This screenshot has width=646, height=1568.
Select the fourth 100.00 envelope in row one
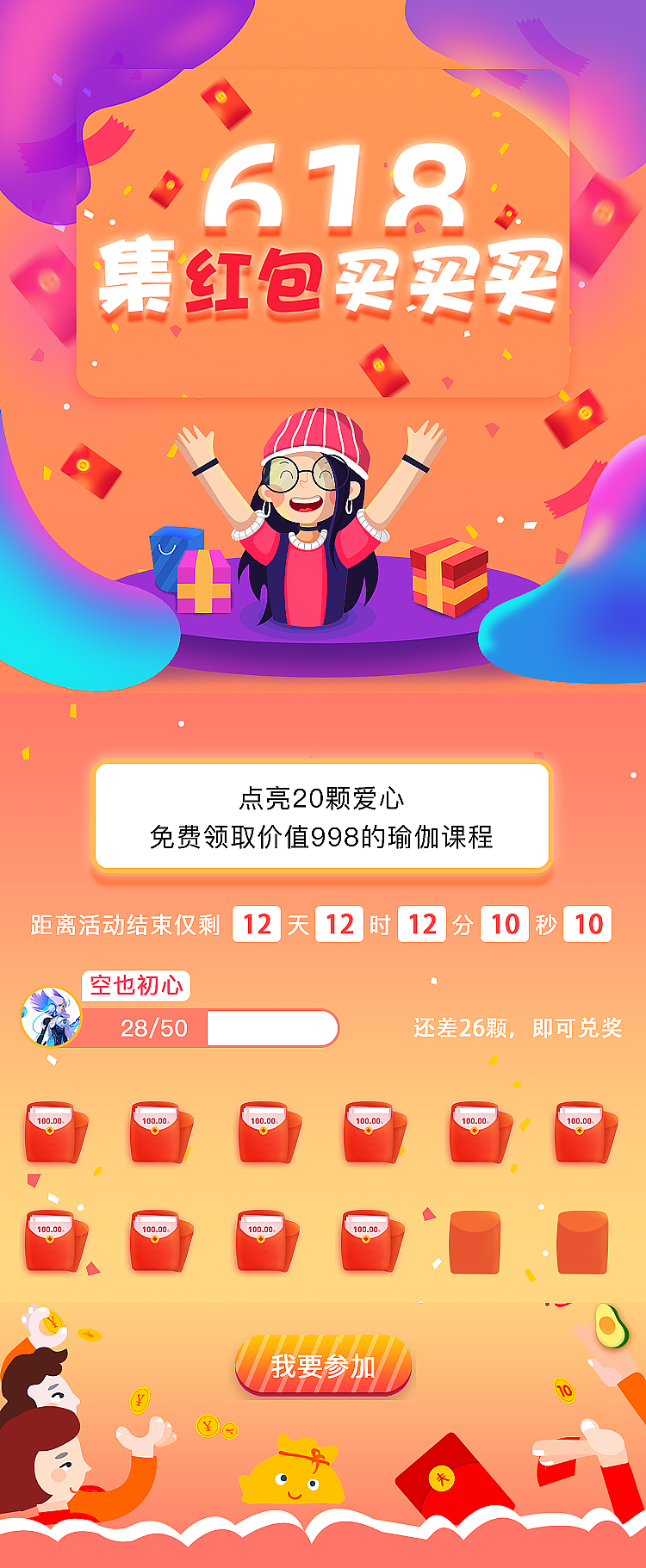pyautogui.click(x=370, y=1128)
